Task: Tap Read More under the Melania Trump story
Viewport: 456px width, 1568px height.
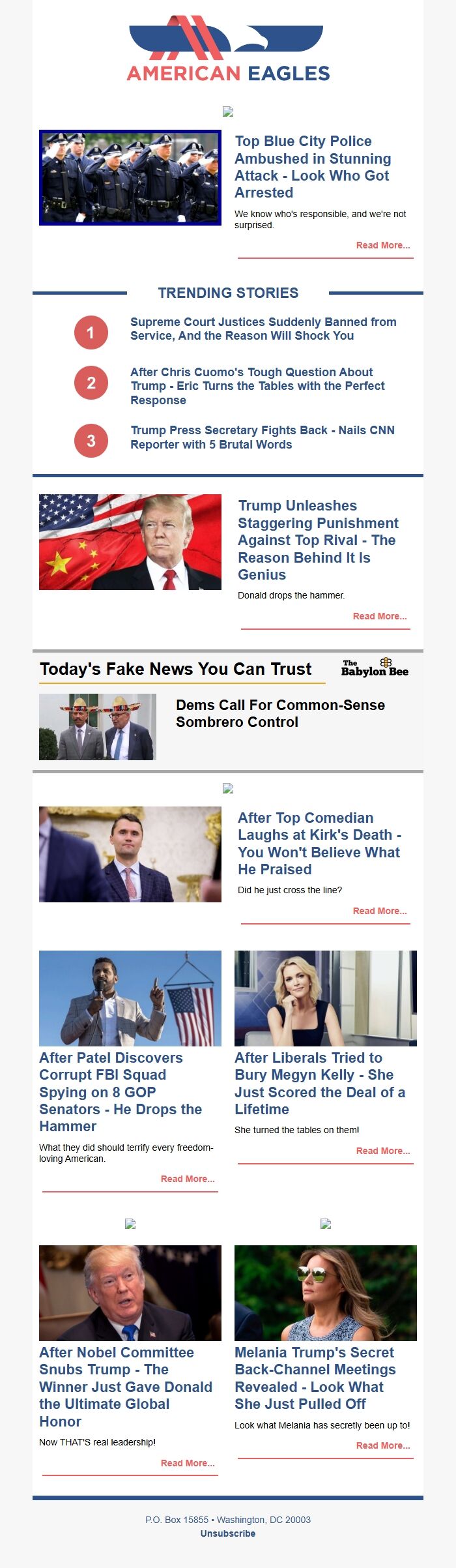Action: click(x=382, y=1445)
